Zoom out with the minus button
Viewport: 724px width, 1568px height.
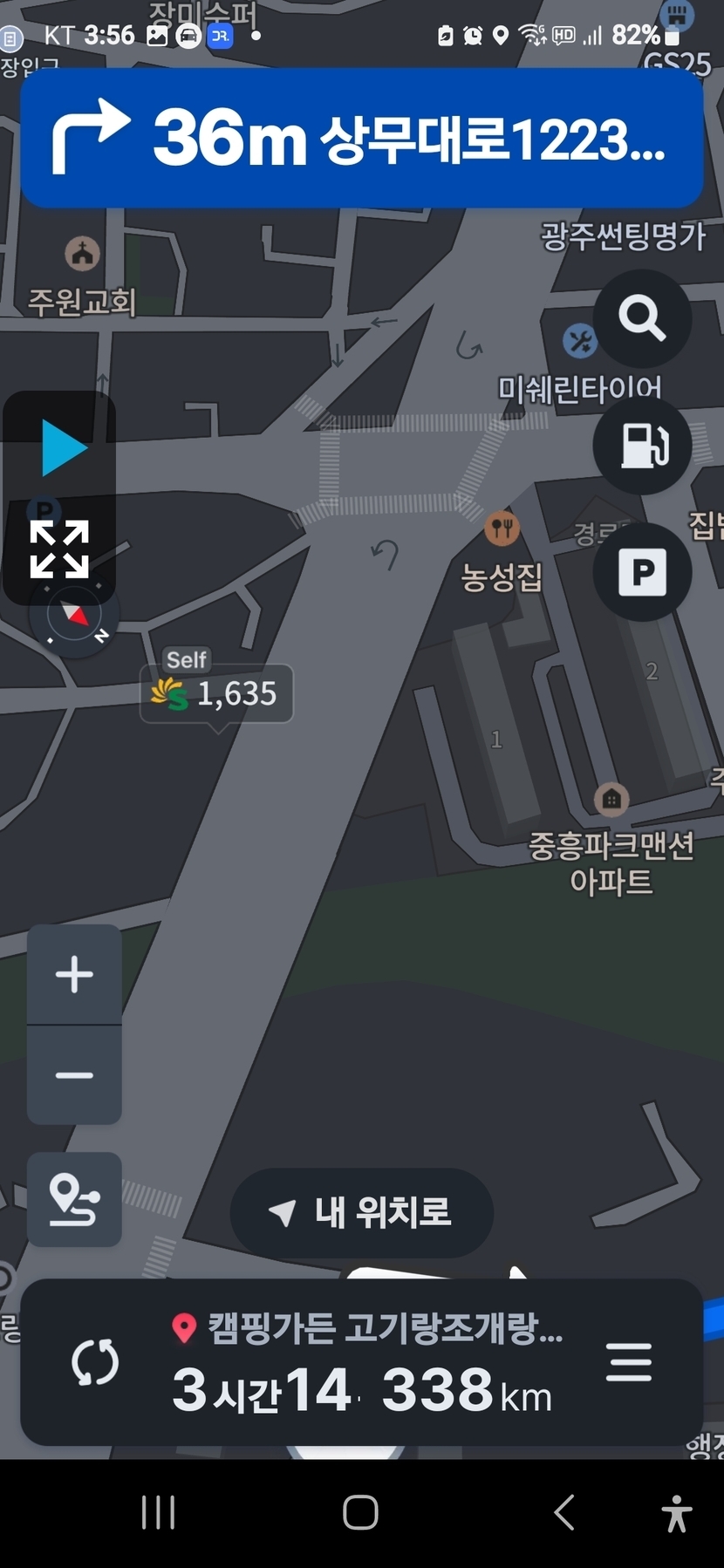pyautogui.click(x=74, y=1075)
